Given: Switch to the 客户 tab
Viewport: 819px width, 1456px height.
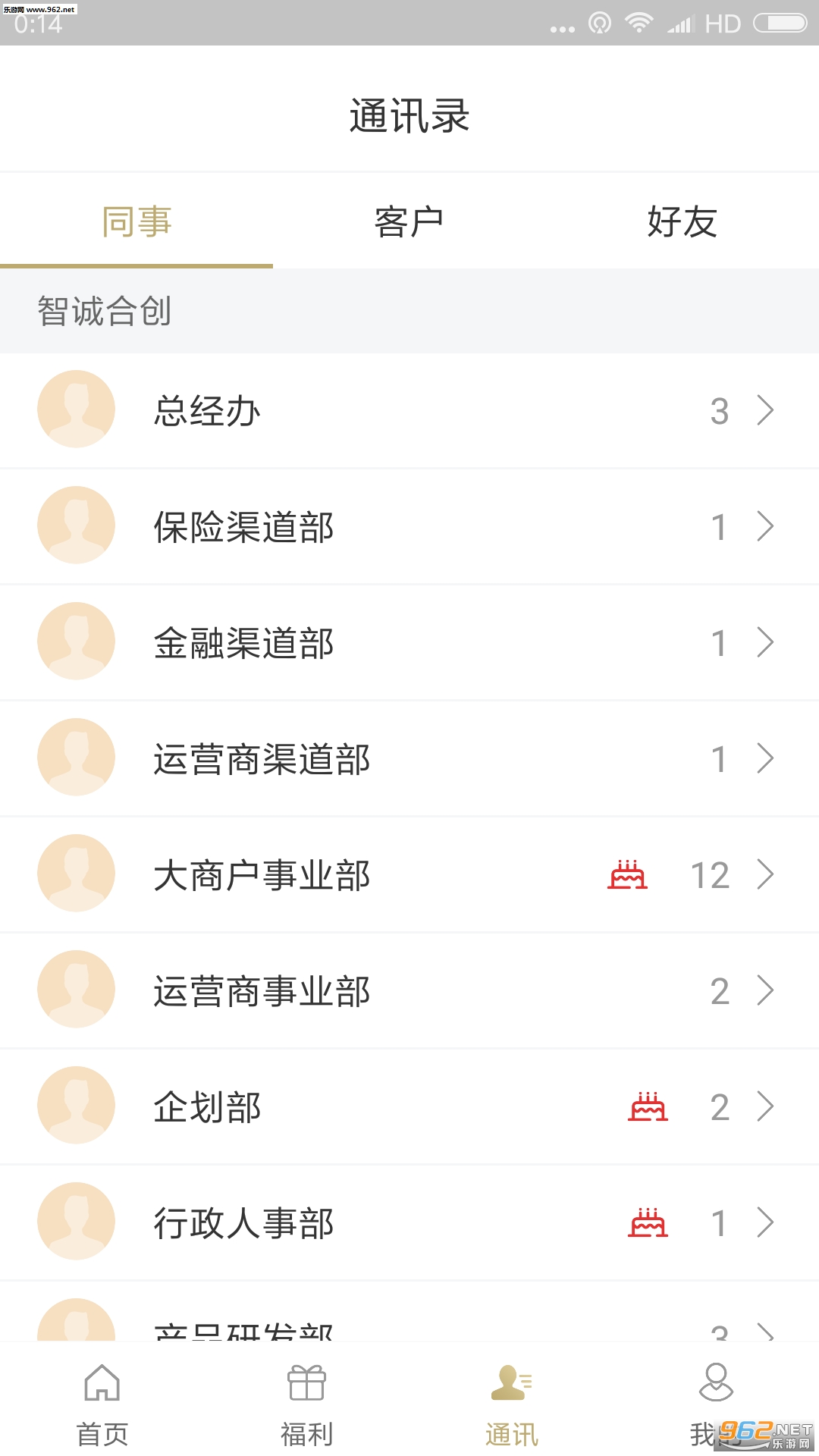Looking at the screenshot, I should (x=409, y=221).
